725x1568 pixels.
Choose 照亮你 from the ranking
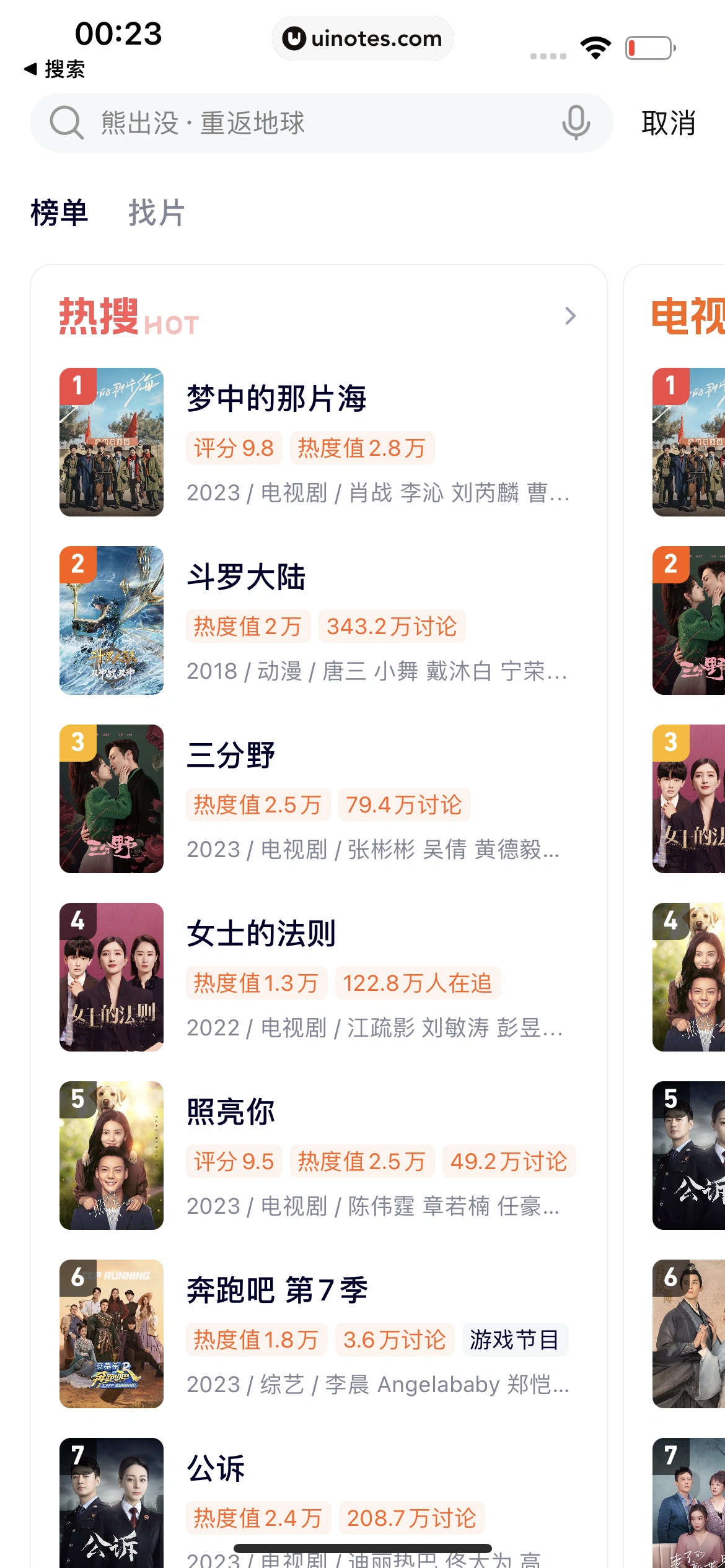[231, 1112]
